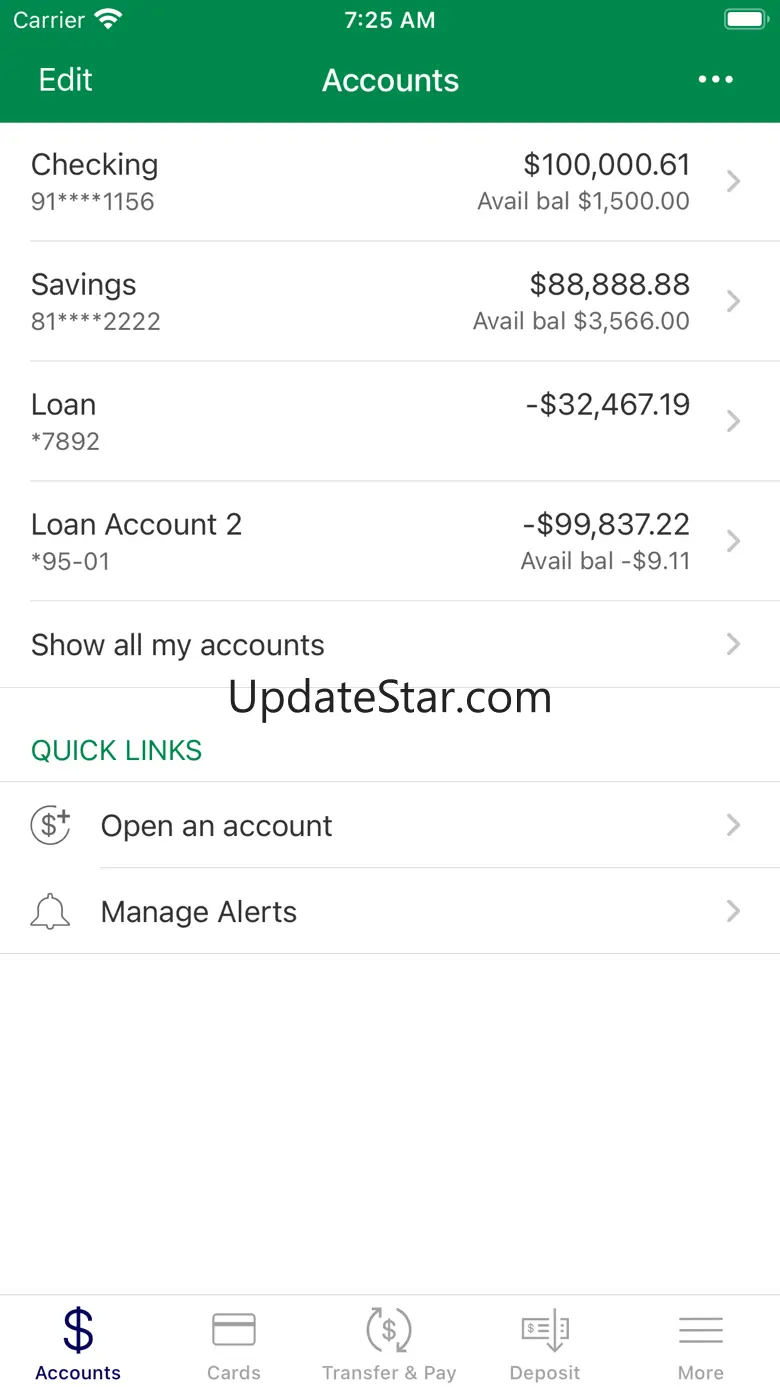Viewport: 780px width, 1387px height.
Task: Switch to the Cards tab
Action: point(234,1345)
